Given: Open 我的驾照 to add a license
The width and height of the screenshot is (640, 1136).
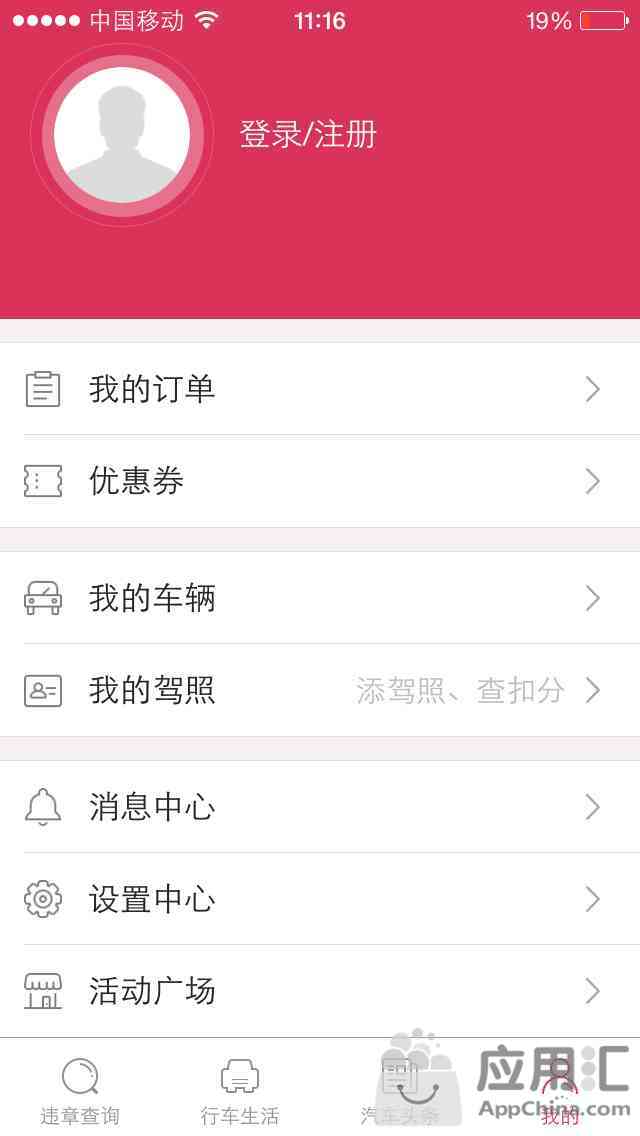Looking at the screenshot, I should pos(320,690).
